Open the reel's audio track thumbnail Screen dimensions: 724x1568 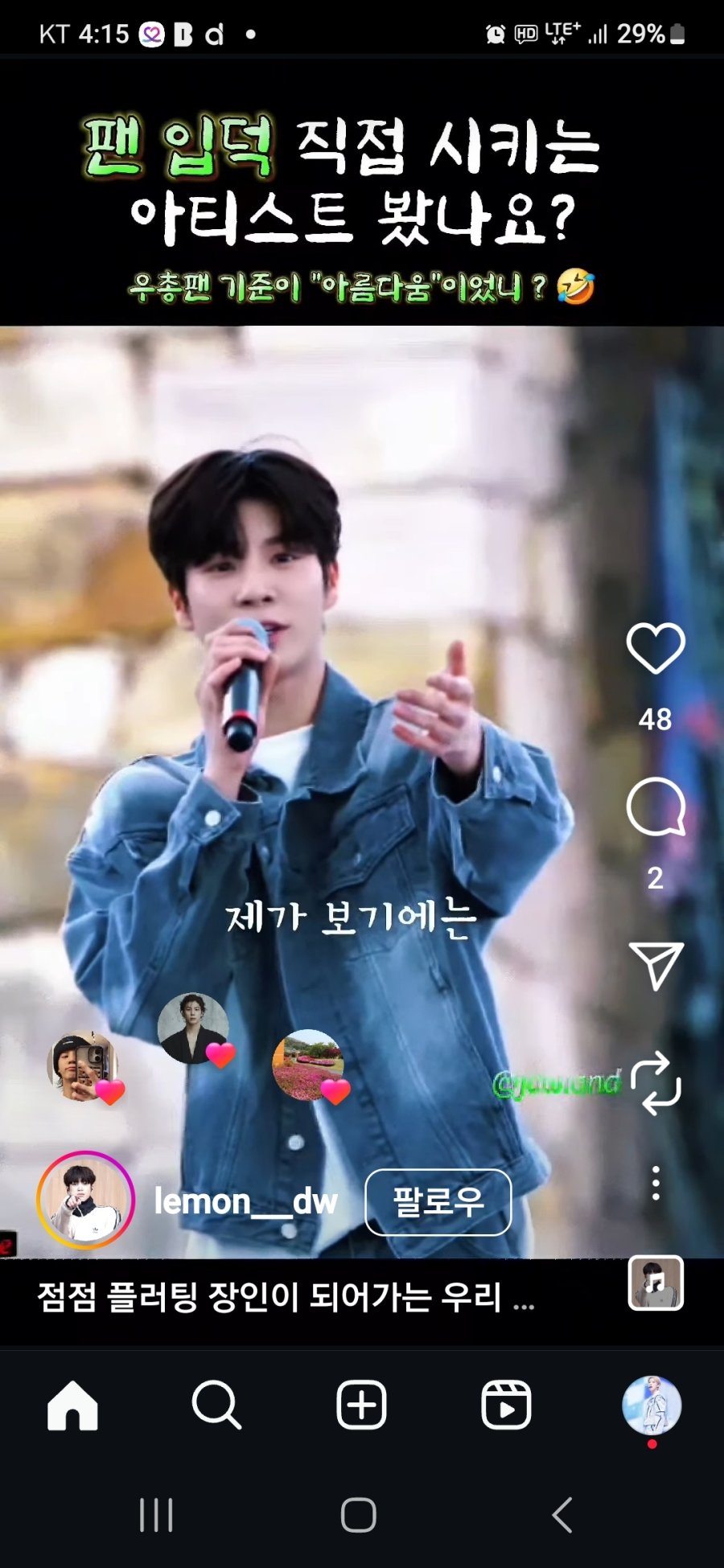[656, 1283]
